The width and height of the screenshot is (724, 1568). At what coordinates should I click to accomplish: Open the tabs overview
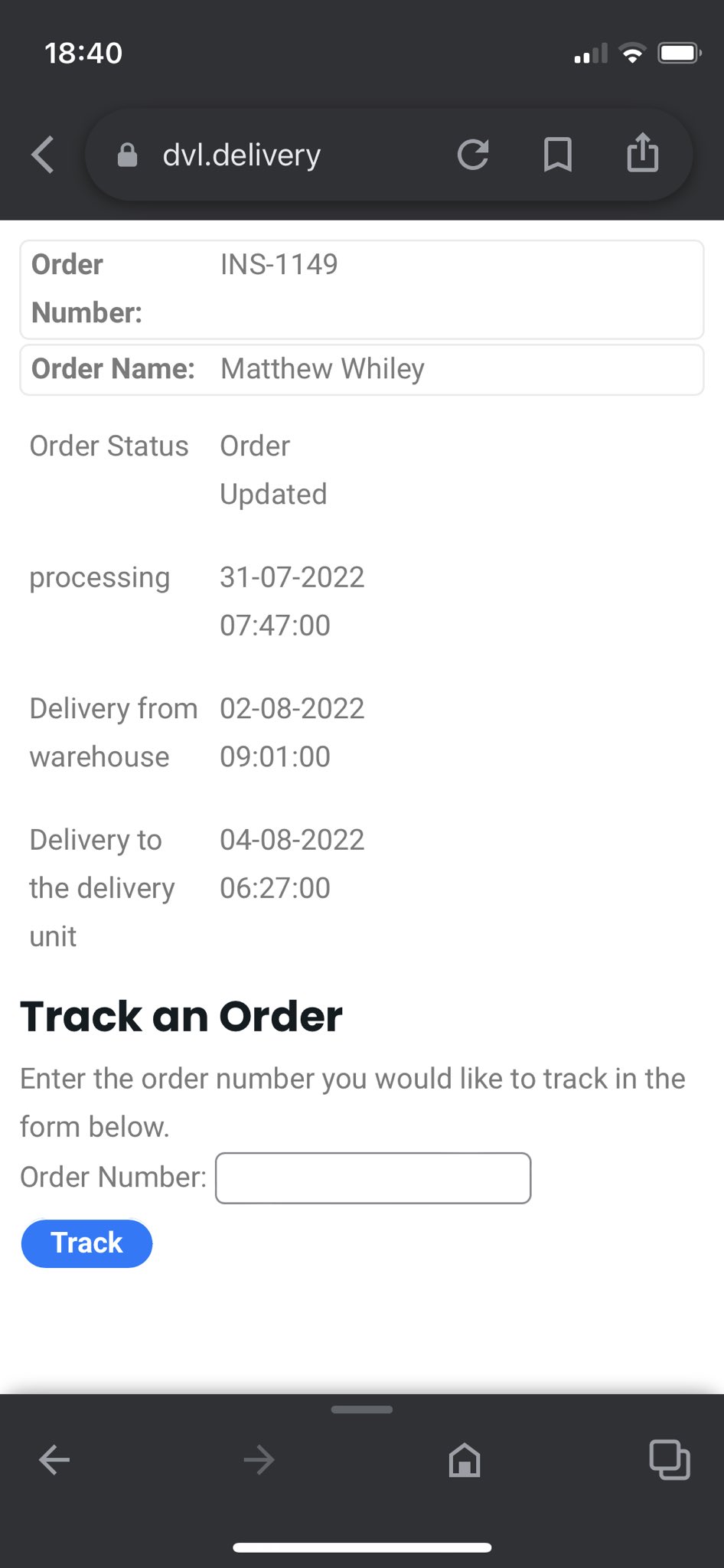pyautogui.click(x=670, y=1460)
